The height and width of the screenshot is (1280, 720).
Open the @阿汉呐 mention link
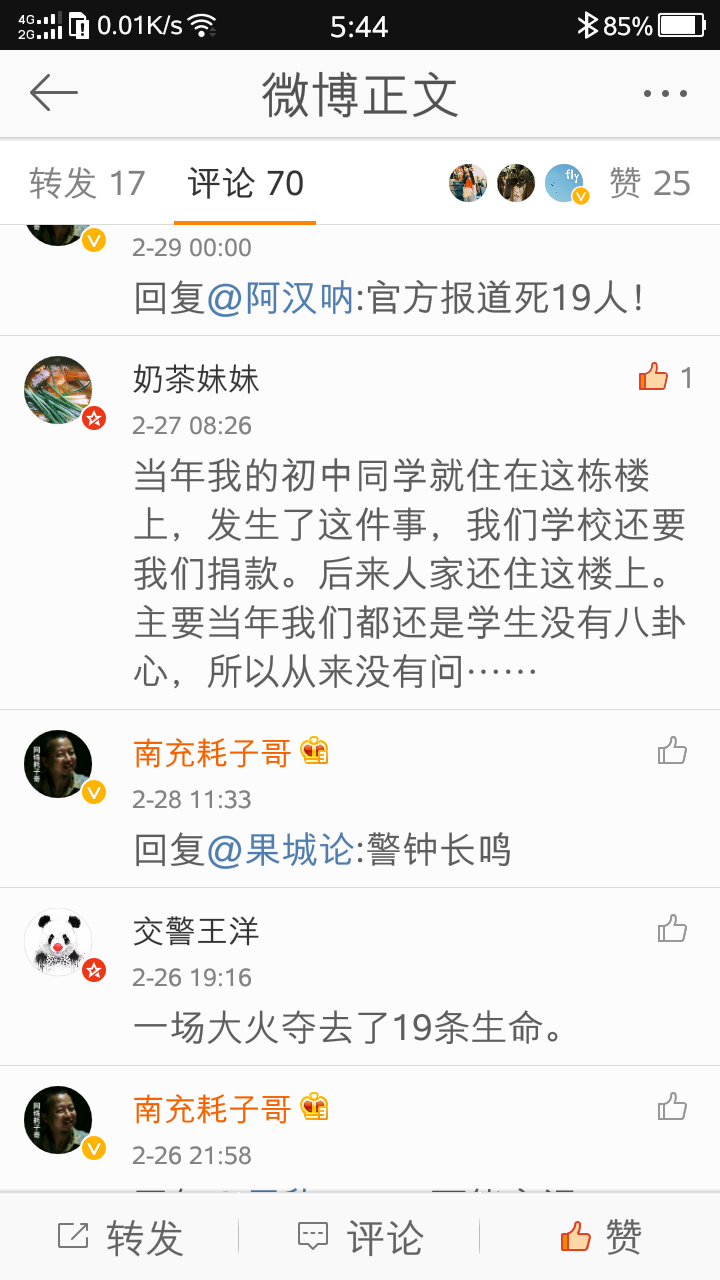(280, 298)
